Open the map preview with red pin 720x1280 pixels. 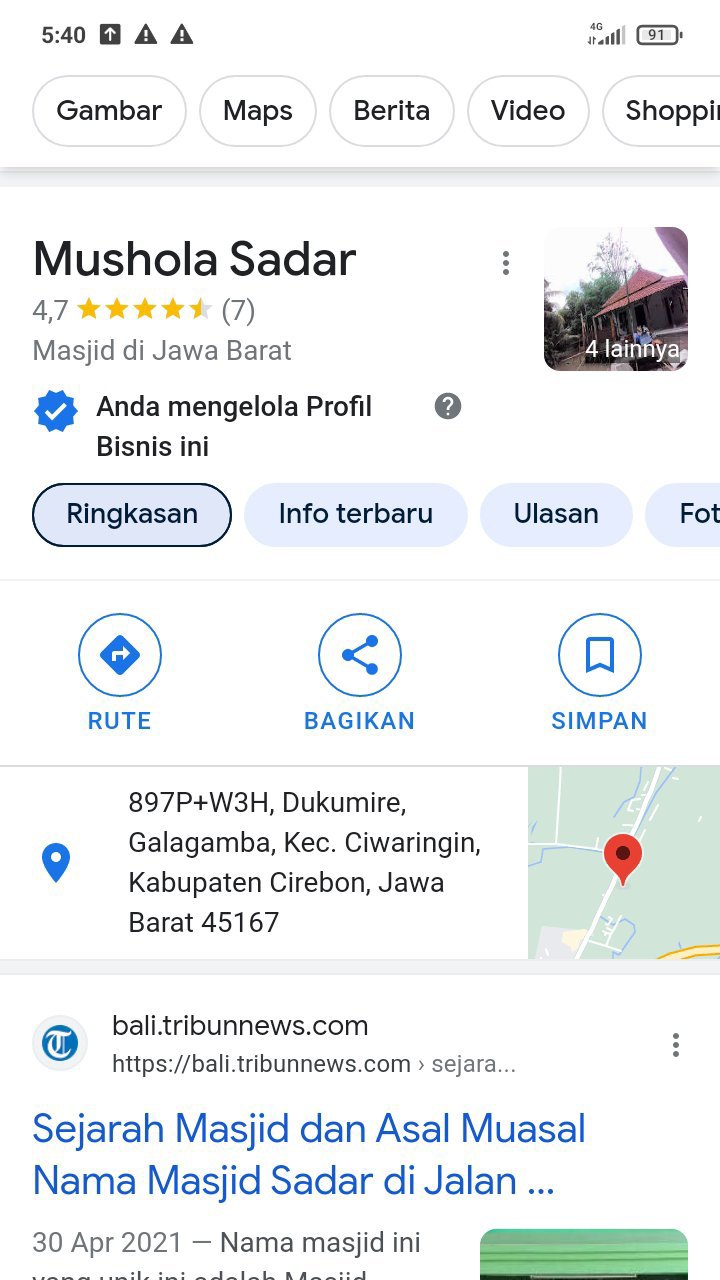pyautogui.click(x=623, y=862)
